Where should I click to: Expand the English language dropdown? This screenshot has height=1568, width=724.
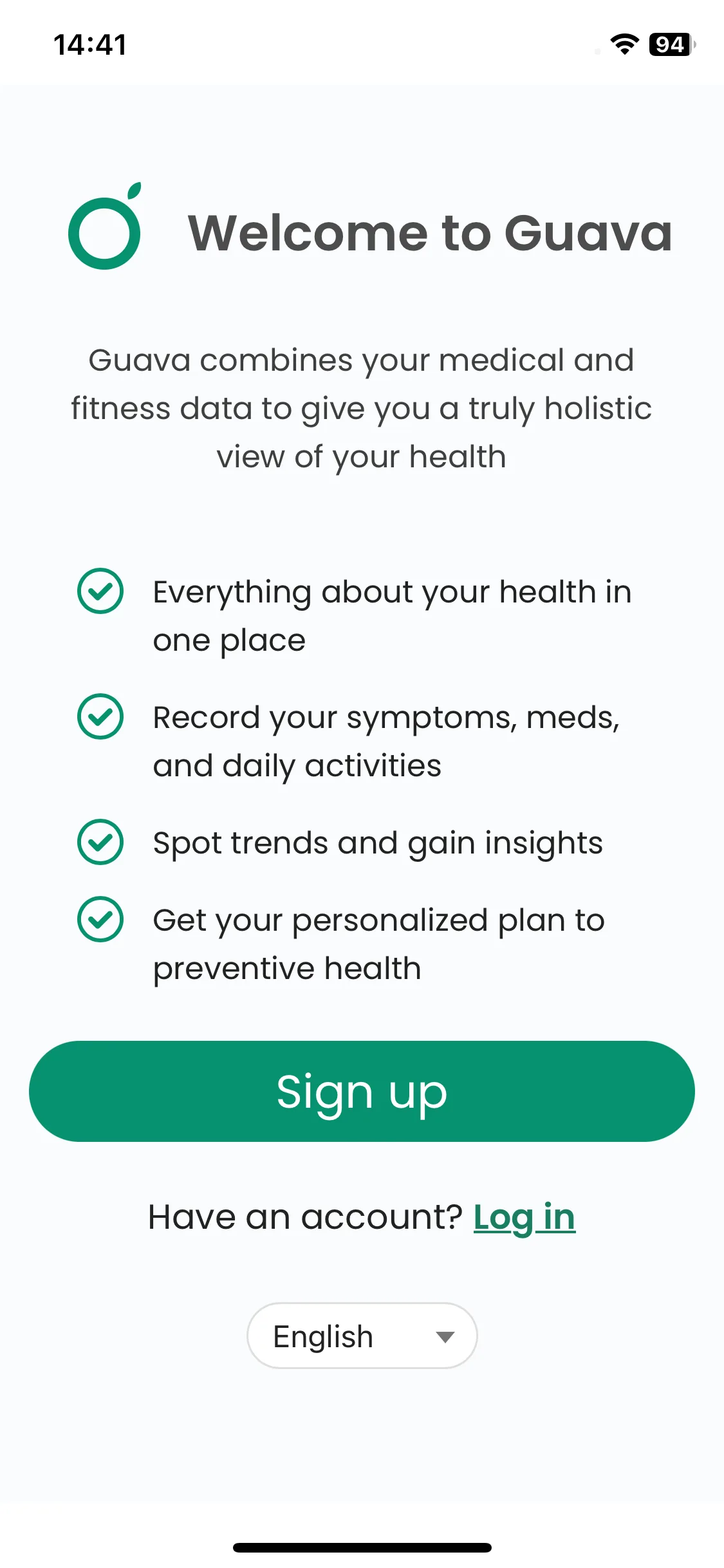pos(362,1336)
